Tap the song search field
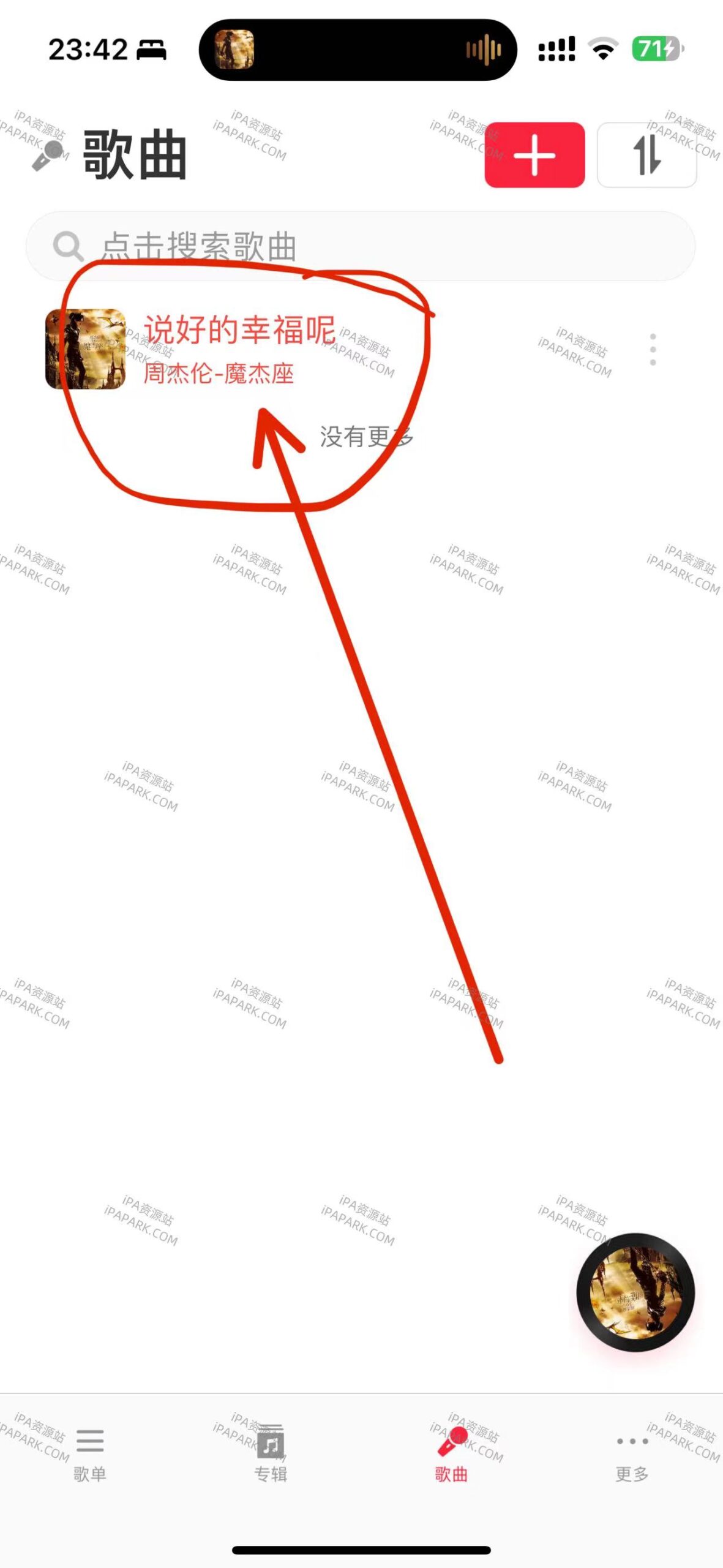The image size is (723, 1568). [x=360, y=246]
